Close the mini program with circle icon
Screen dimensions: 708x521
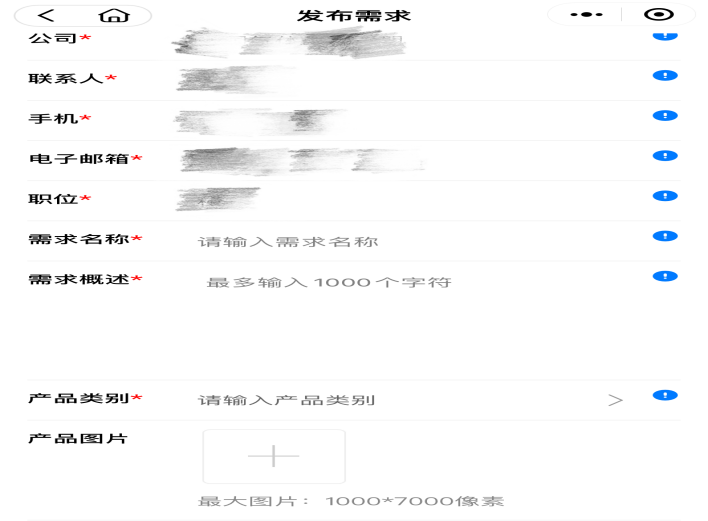coord(657,15)
